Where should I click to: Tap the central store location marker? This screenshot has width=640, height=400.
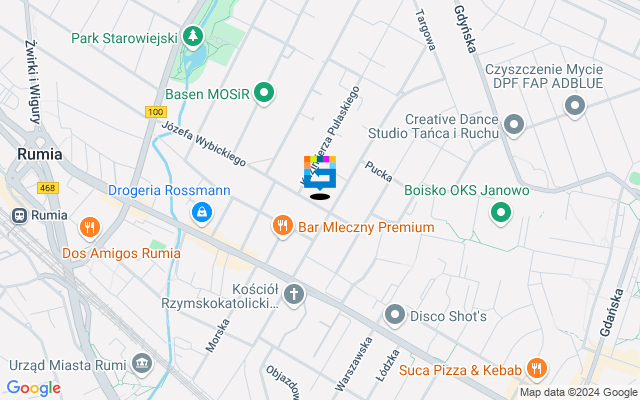[320, 174]
